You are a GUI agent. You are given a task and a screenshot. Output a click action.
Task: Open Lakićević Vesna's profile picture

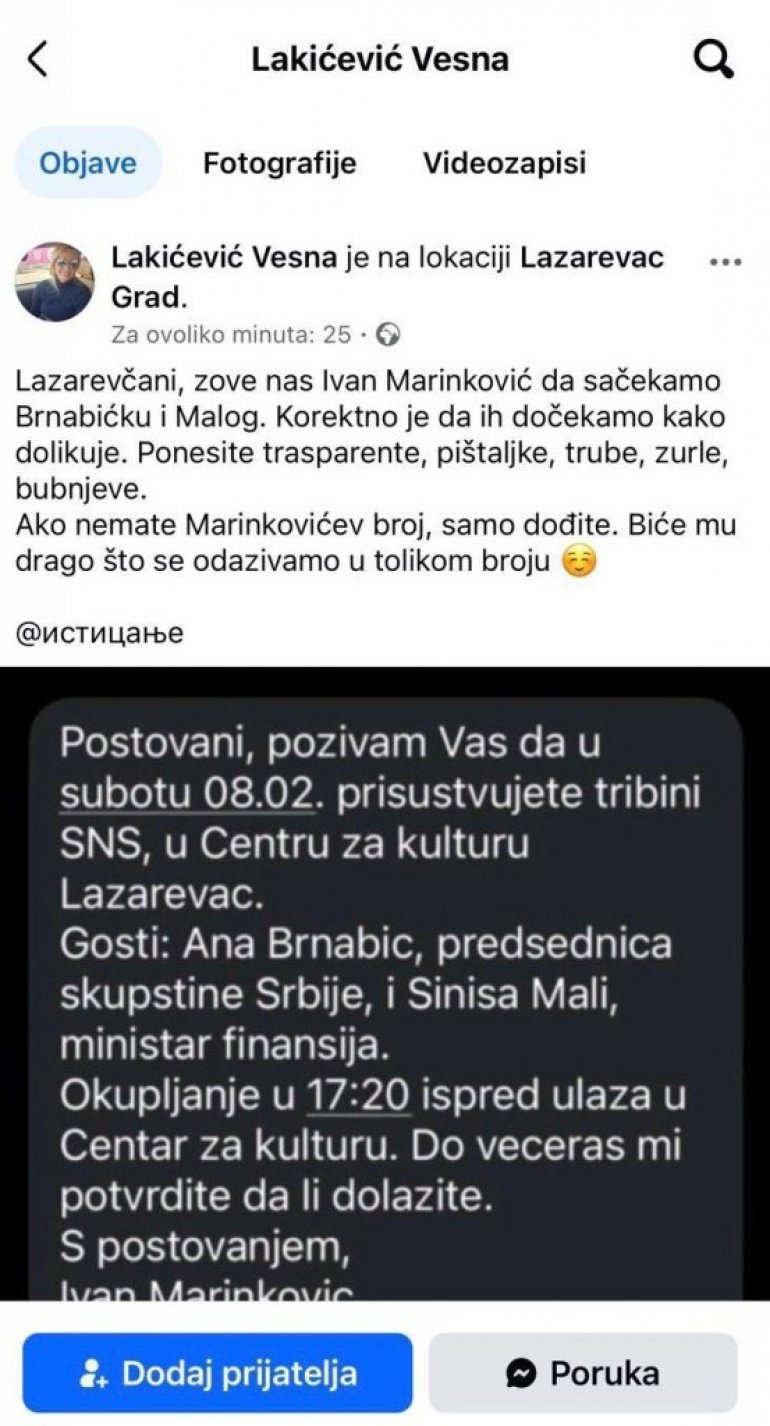point(54,281)
